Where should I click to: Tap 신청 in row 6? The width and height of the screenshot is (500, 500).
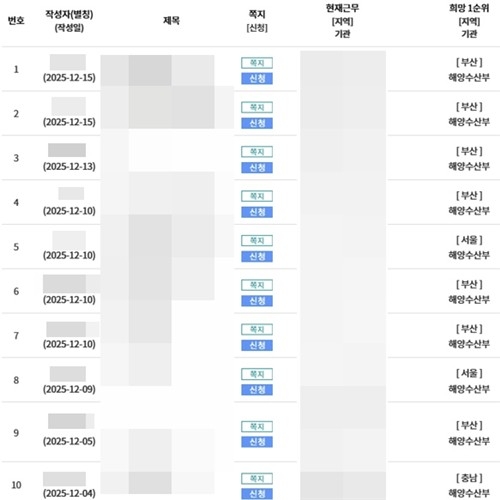coord(257,301)
